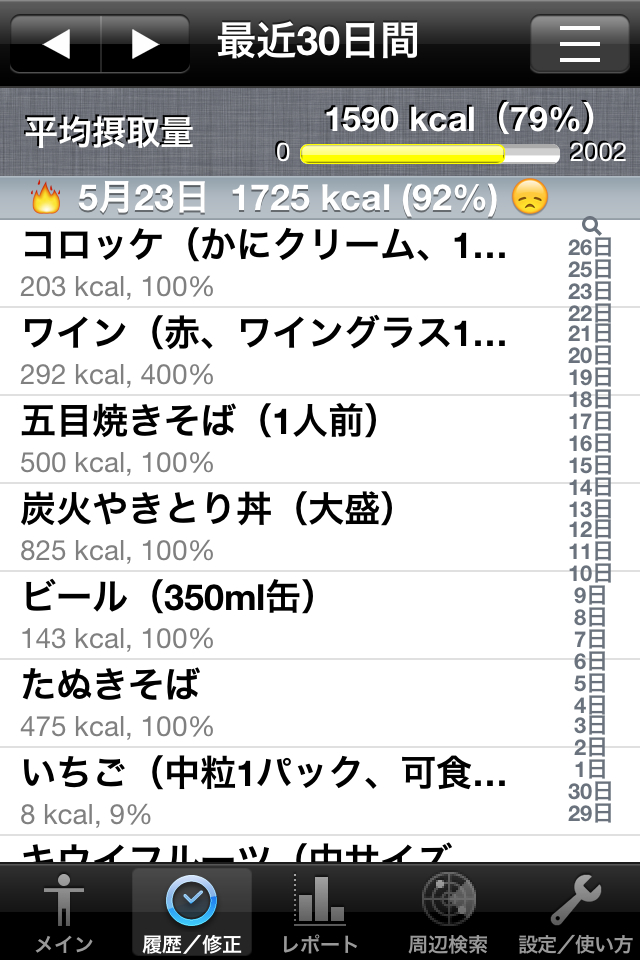Open the hamburger menu button
Viewport: 640px width, 960px height.
tap(579, 44)
